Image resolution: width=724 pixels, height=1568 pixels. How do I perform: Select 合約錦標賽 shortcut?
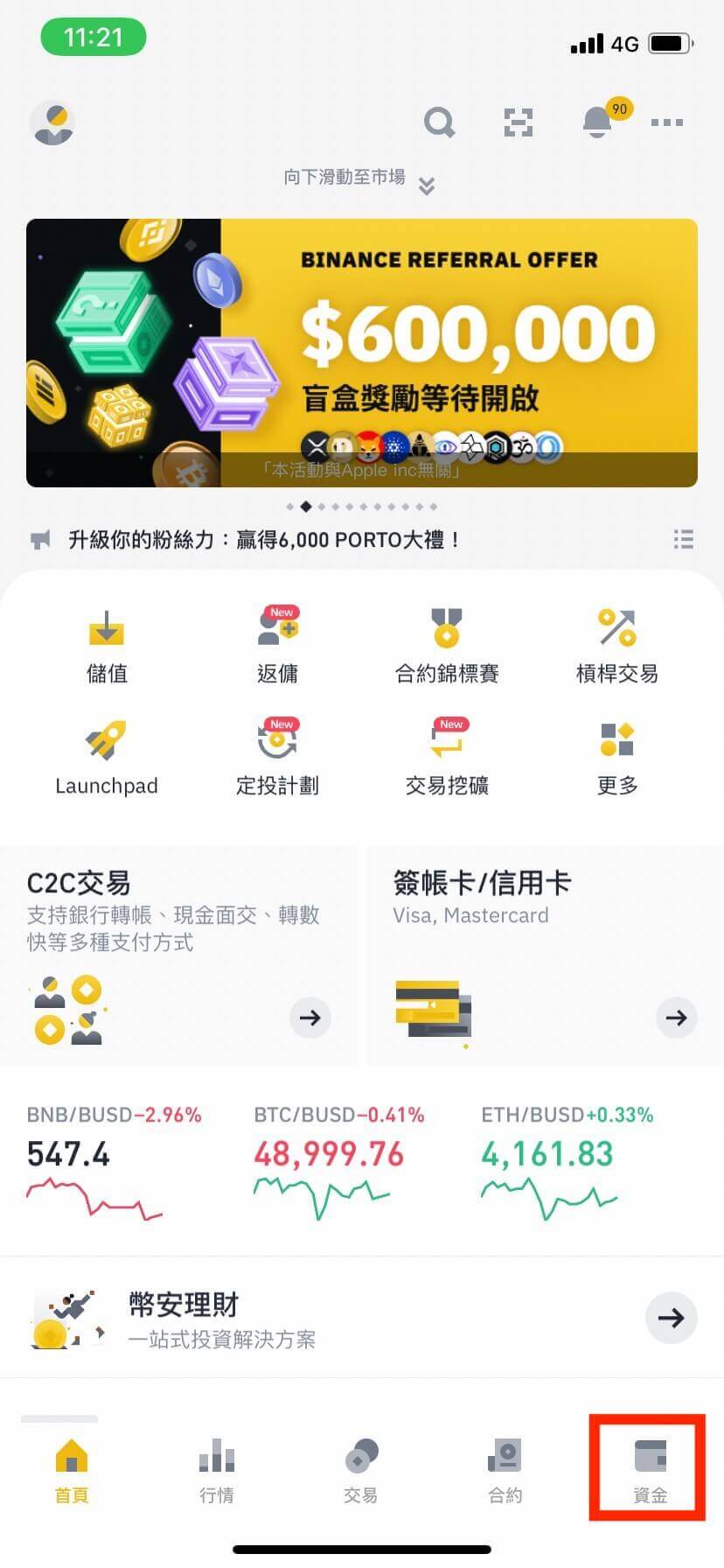447,647
